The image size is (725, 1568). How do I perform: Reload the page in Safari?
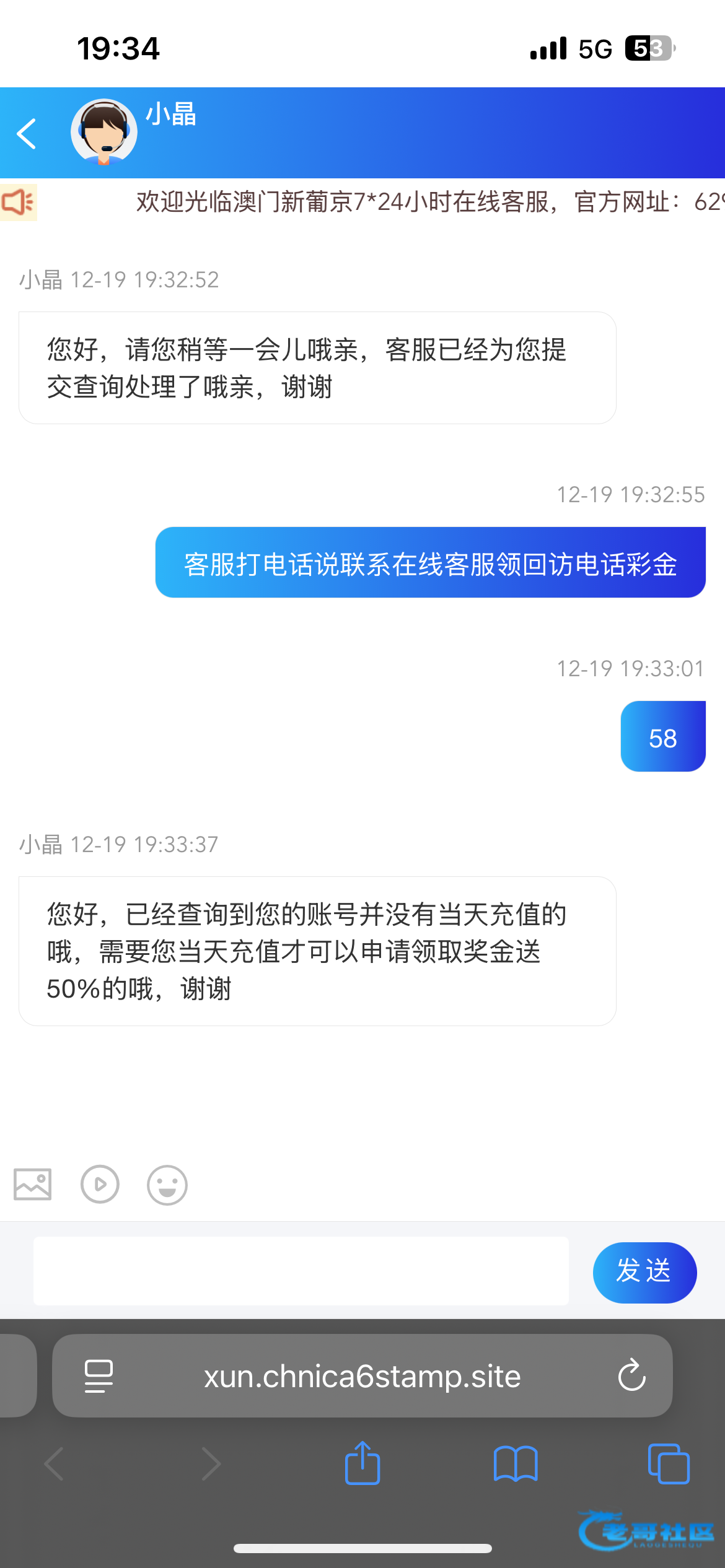[631, 1375]
